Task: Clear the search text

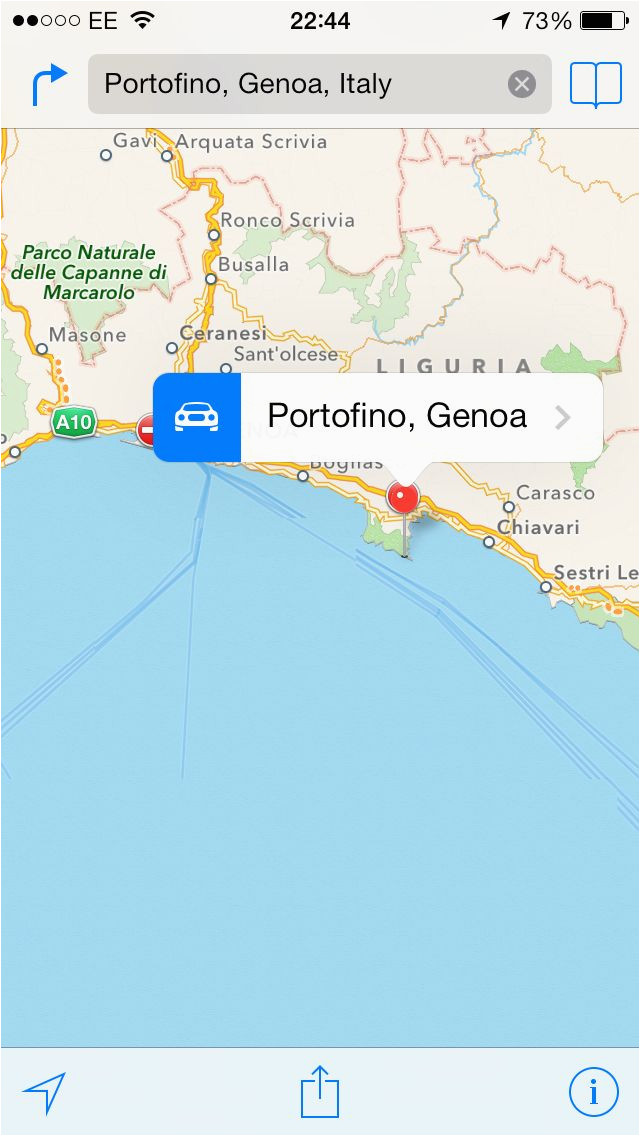Action: tap(522, 85)
